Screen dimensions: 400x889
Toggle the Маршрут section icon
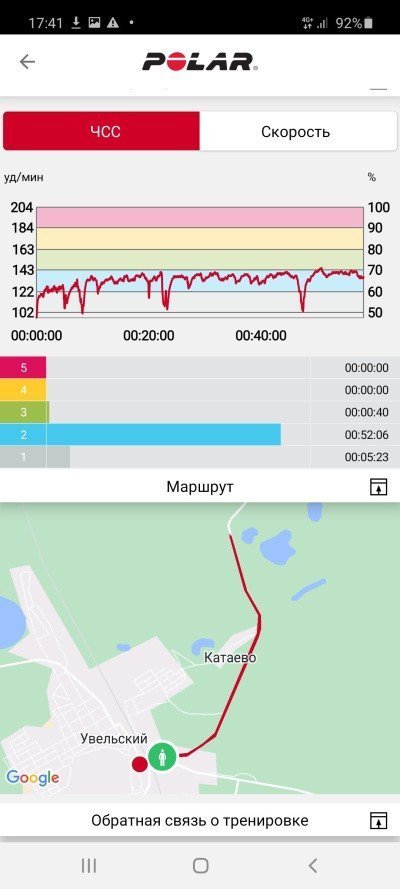[x=378, y=487]
